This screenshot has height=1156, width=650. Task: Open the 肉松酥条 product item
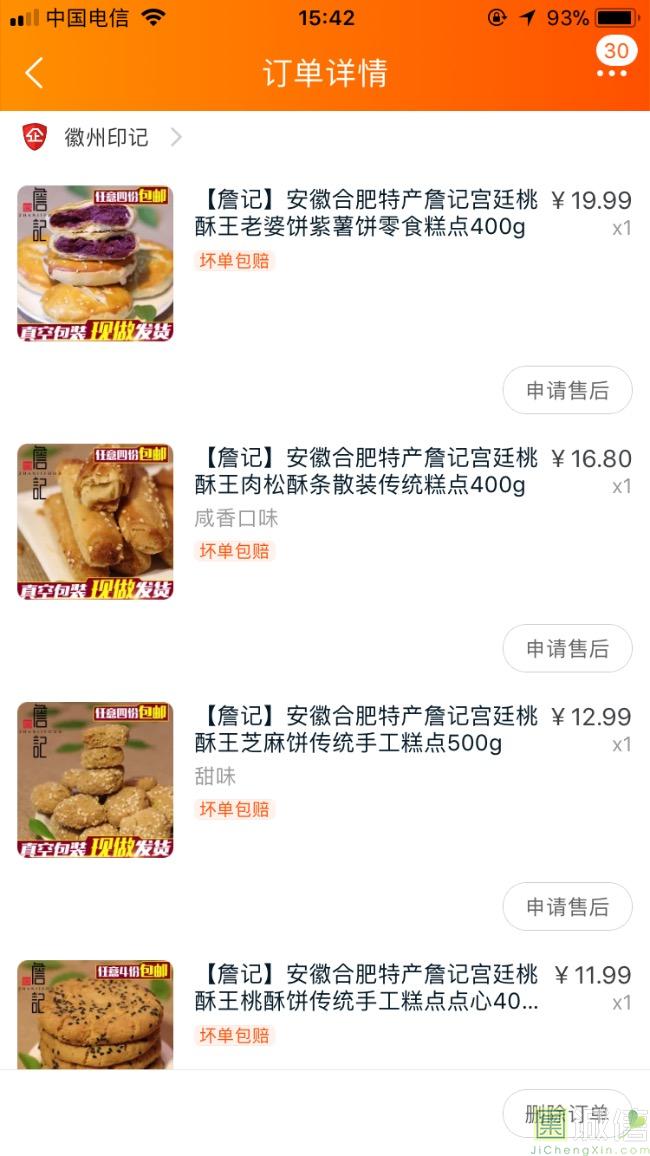point(325,521)
